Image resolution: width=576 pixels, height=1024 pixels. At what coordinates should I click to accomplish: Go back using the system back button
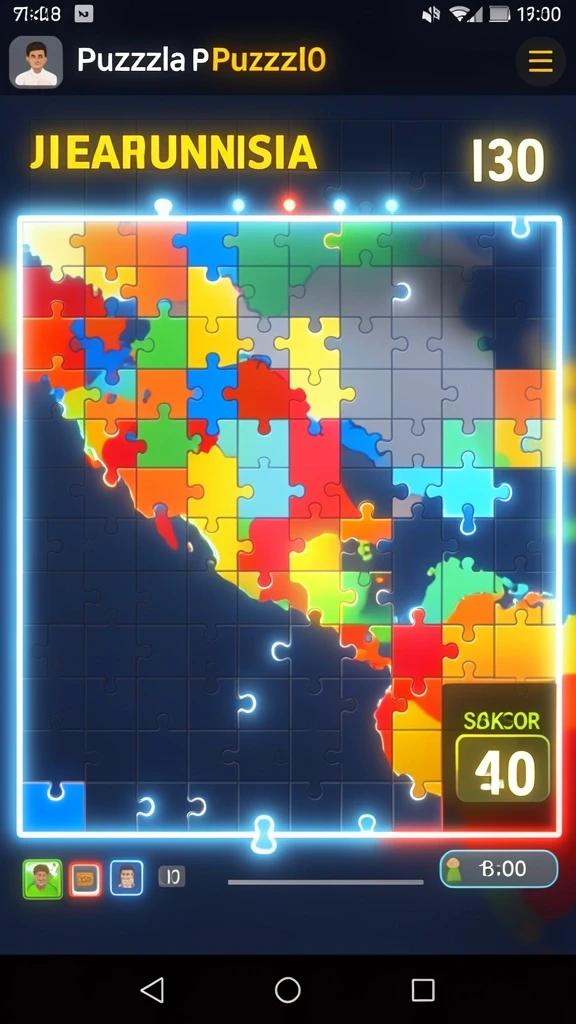coord(152,990)
